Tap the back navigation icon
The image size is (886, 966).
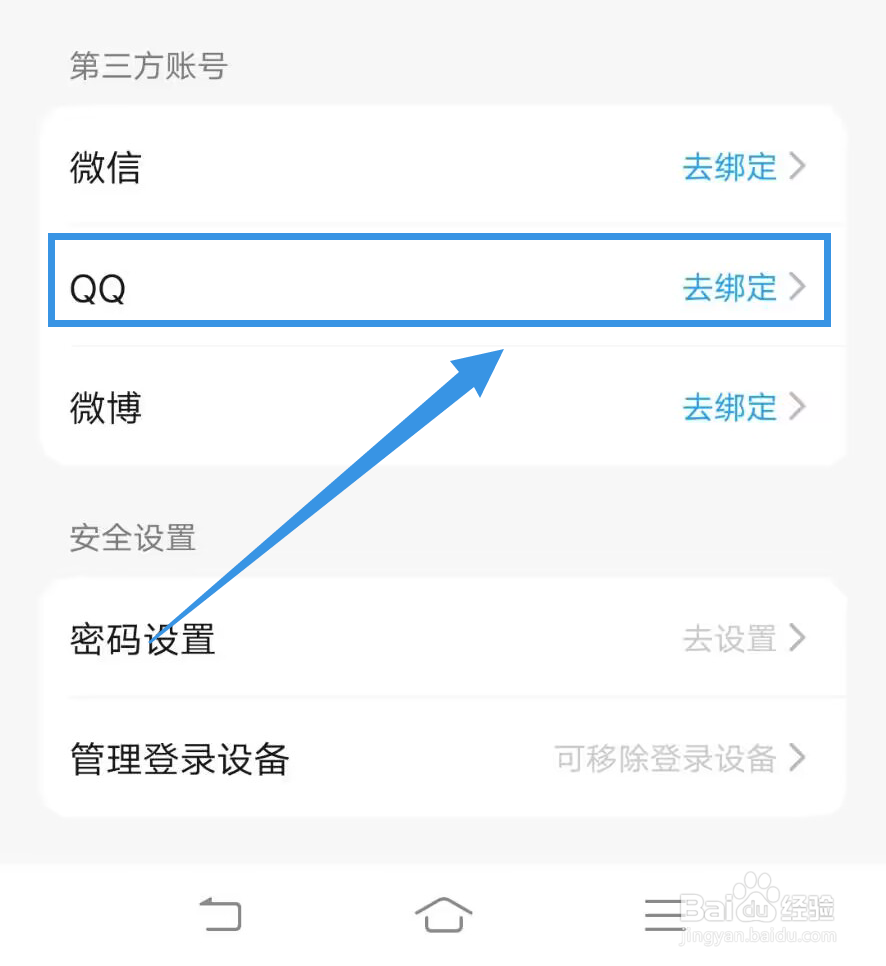[222, 913]
